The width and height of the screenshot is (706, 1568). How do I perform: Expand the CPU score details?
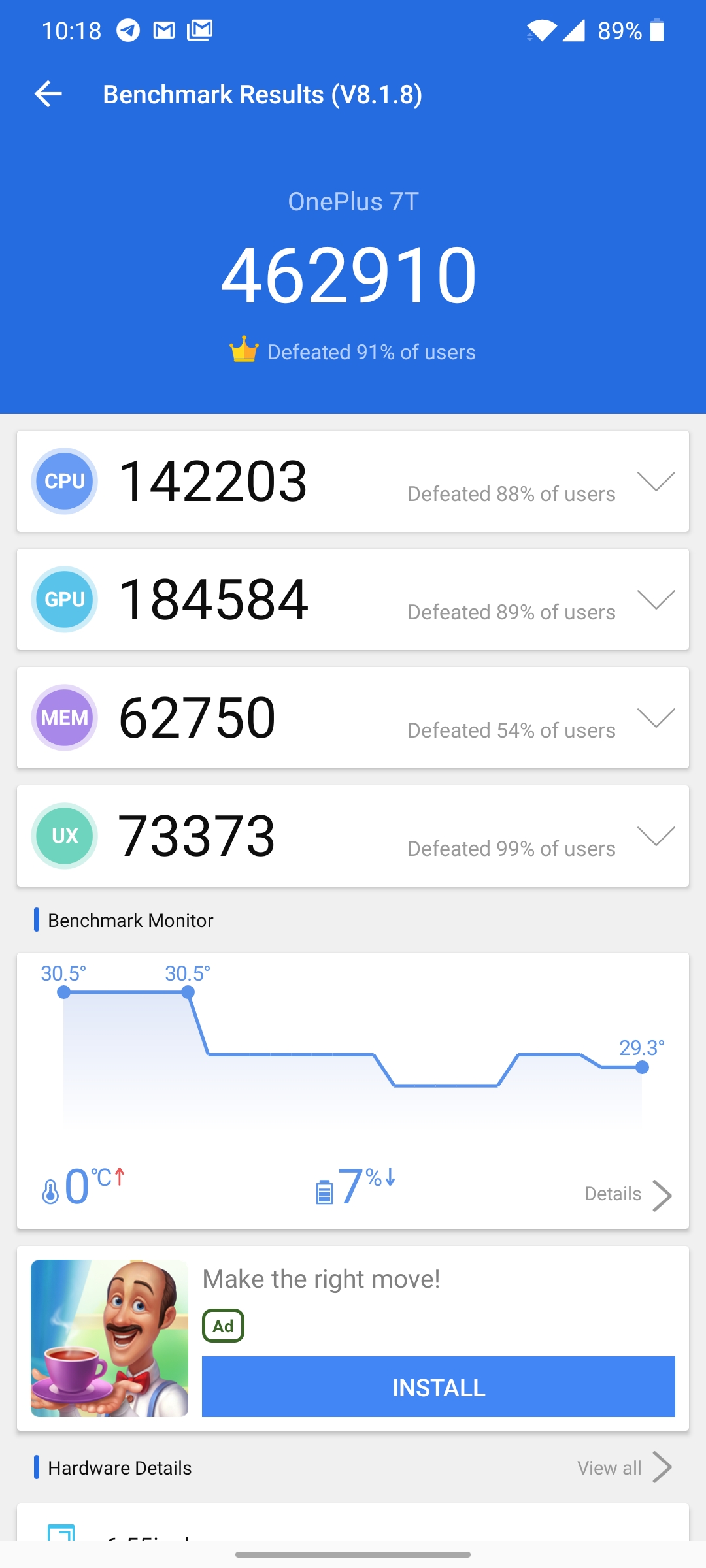coord(656,482)
